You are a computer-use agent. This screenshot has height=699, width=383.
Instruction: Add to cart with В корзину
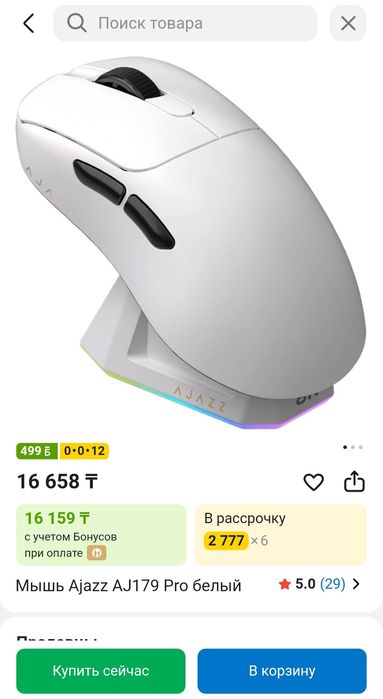(282, 671)
